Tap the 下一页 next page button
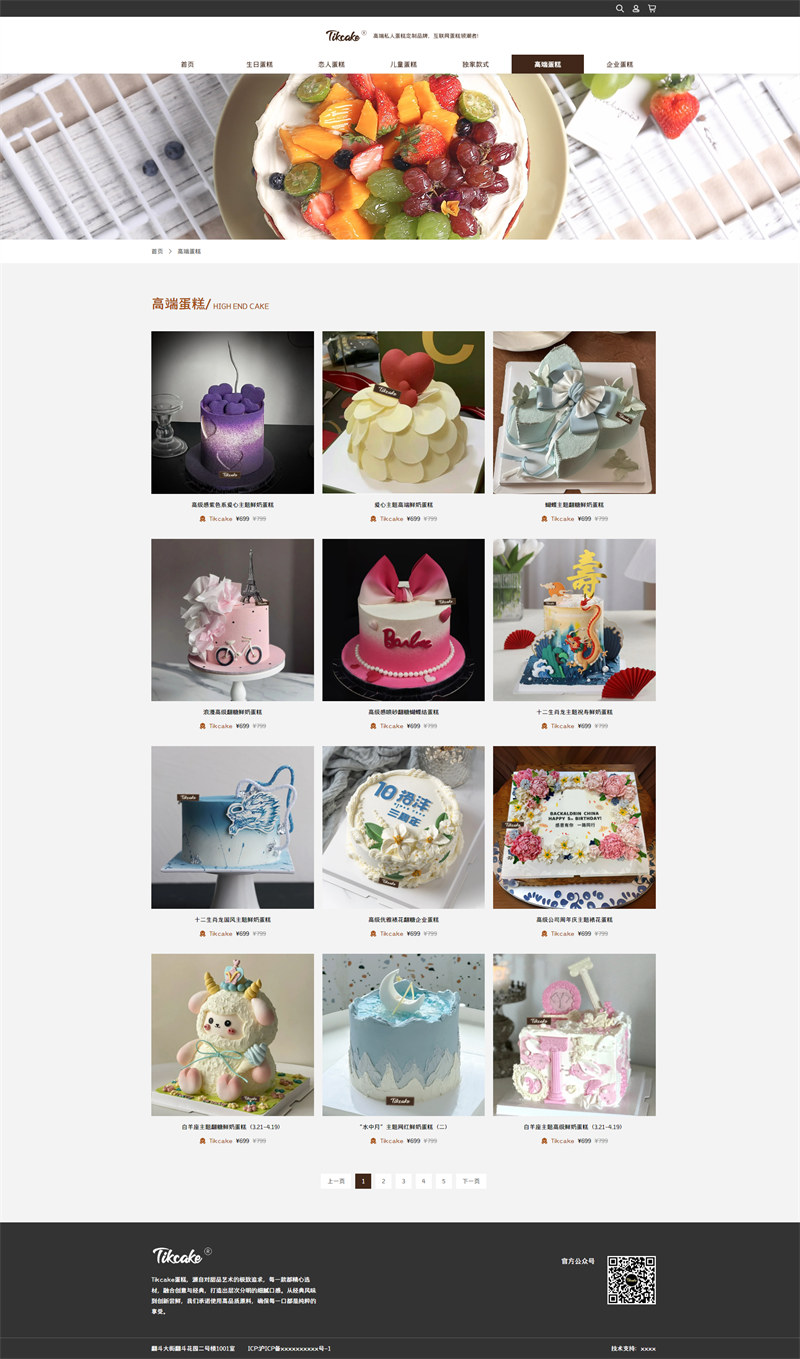Screen dimensions: 800x1359 471,1181
